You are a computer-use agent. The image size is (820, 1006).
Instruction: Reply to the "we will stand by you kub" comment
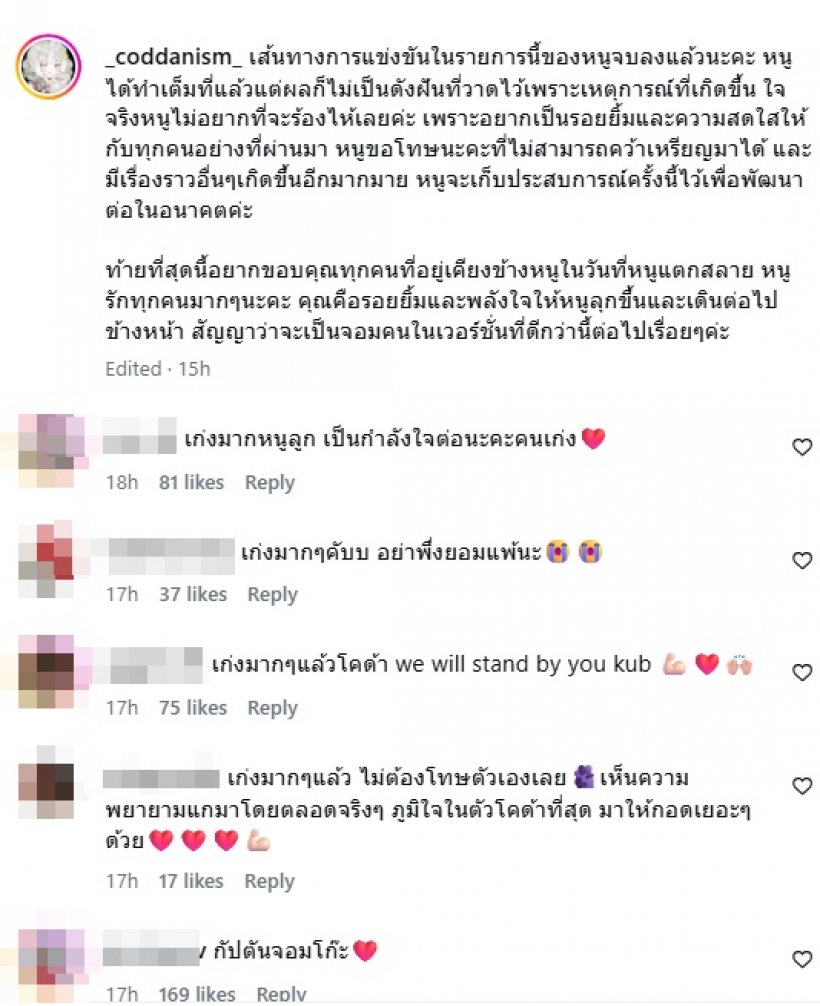271,708
